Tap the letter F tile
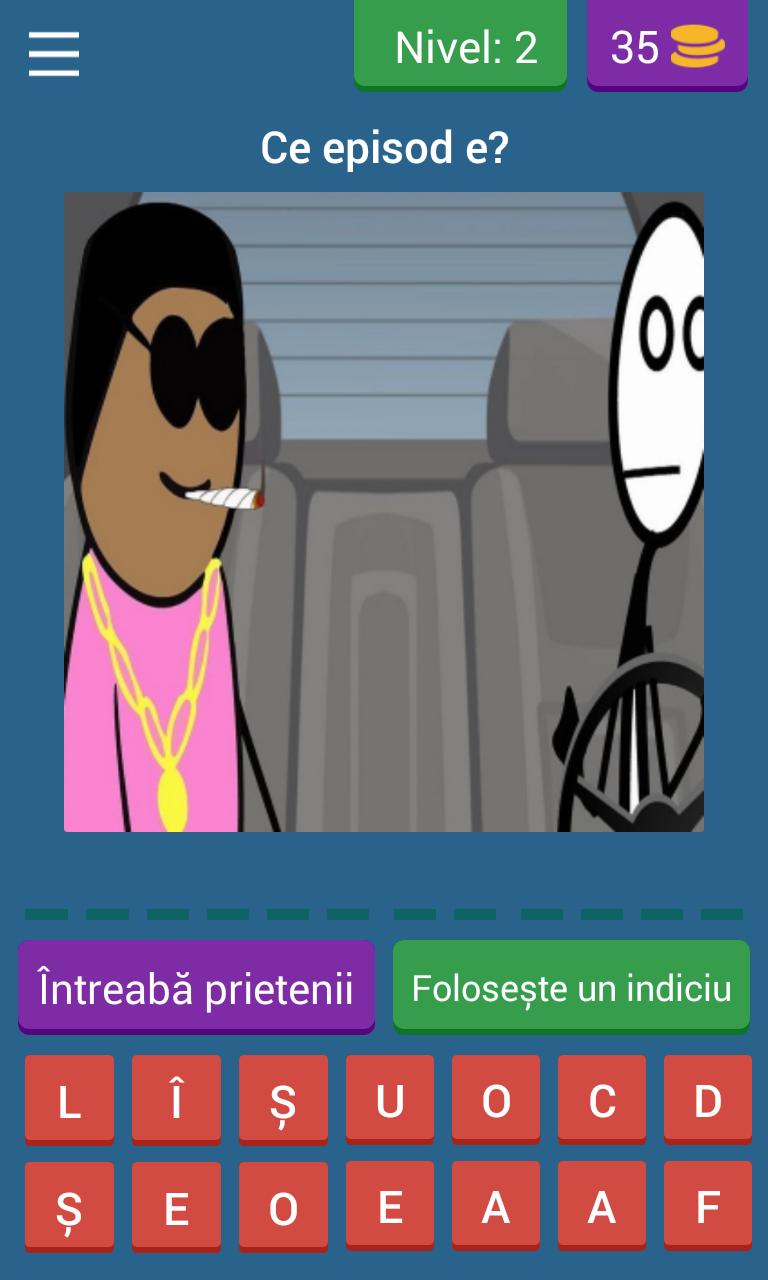 (708, 1205)
